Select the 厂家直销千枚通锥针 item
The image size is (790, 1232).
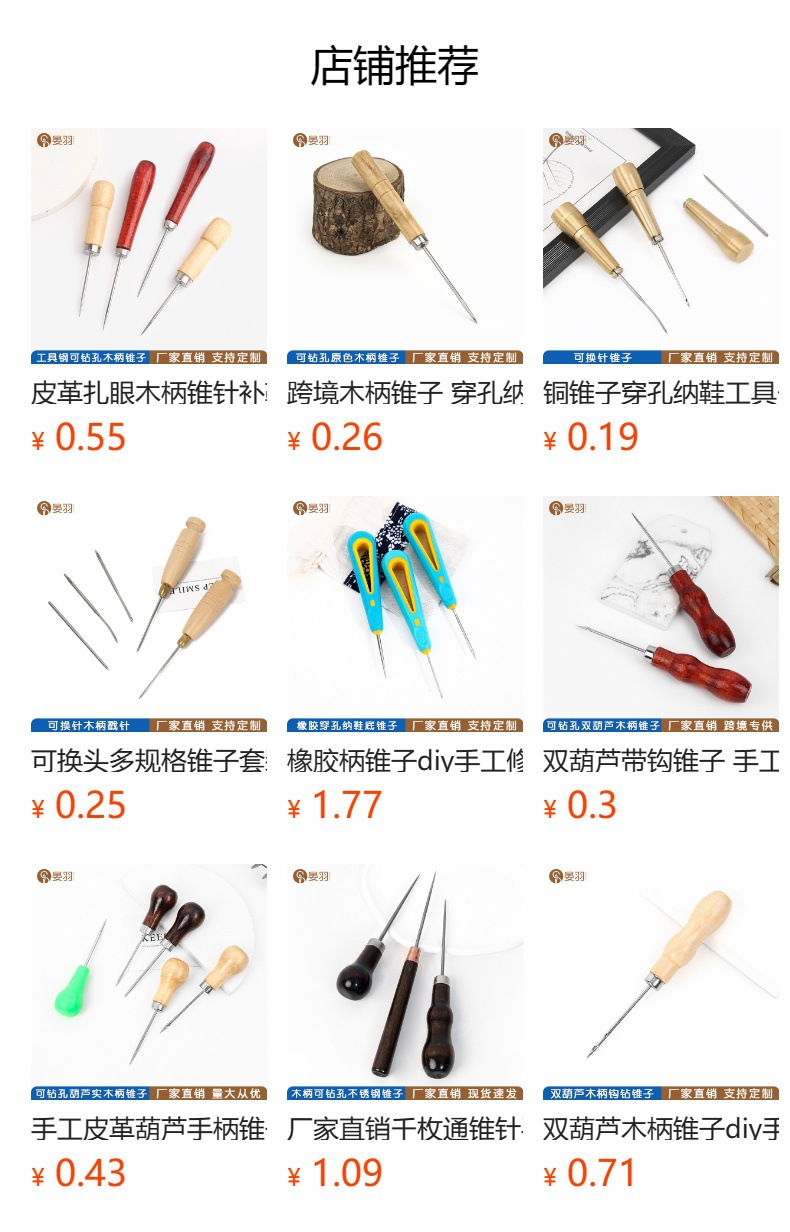click(405, 1027)
